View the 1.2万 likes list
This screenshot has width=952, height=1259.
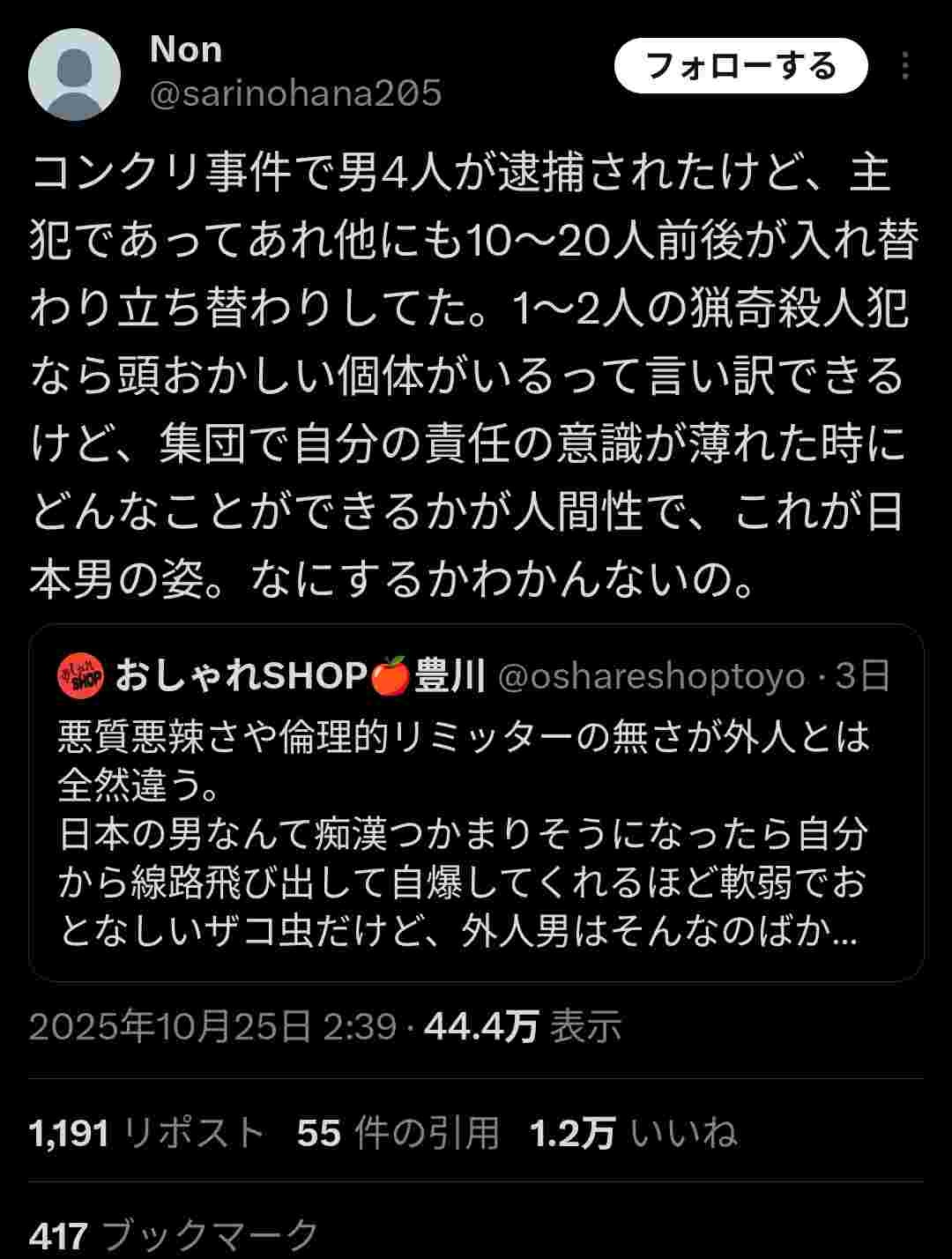point(633,1132)
